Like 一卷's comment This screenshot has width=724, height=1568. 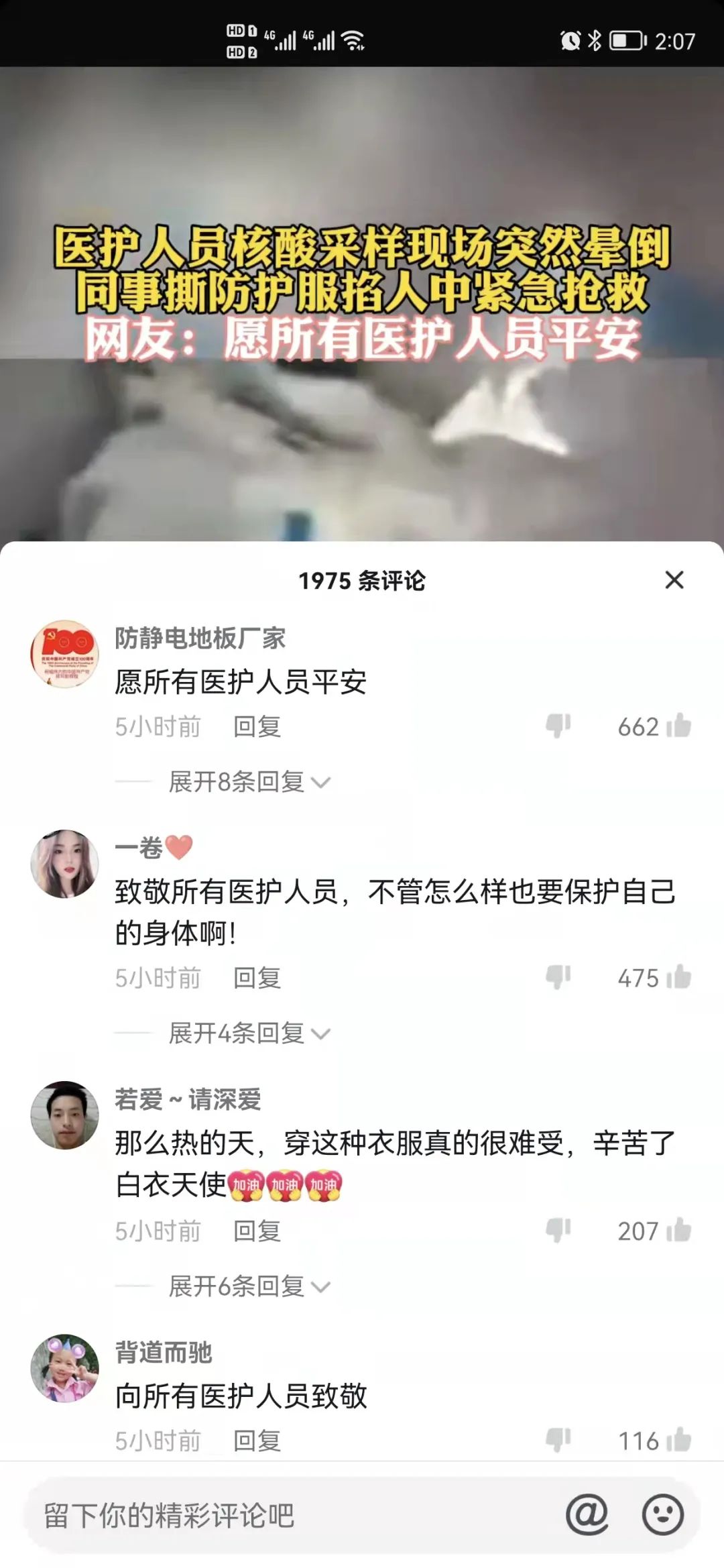(x=678, y=977)
